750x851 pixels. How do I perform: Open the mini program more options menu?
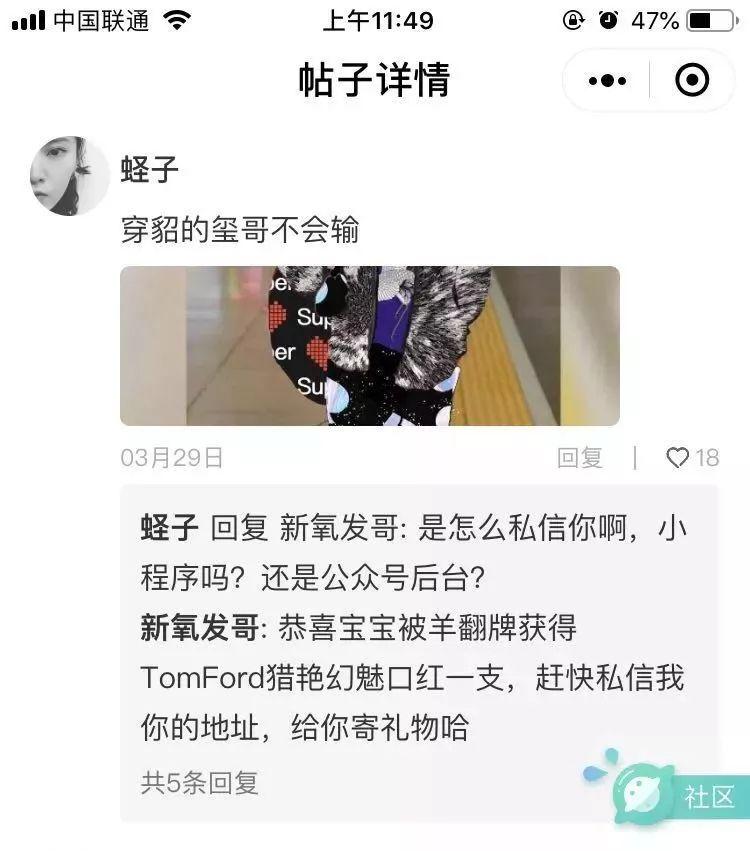[x=608, y=80]
